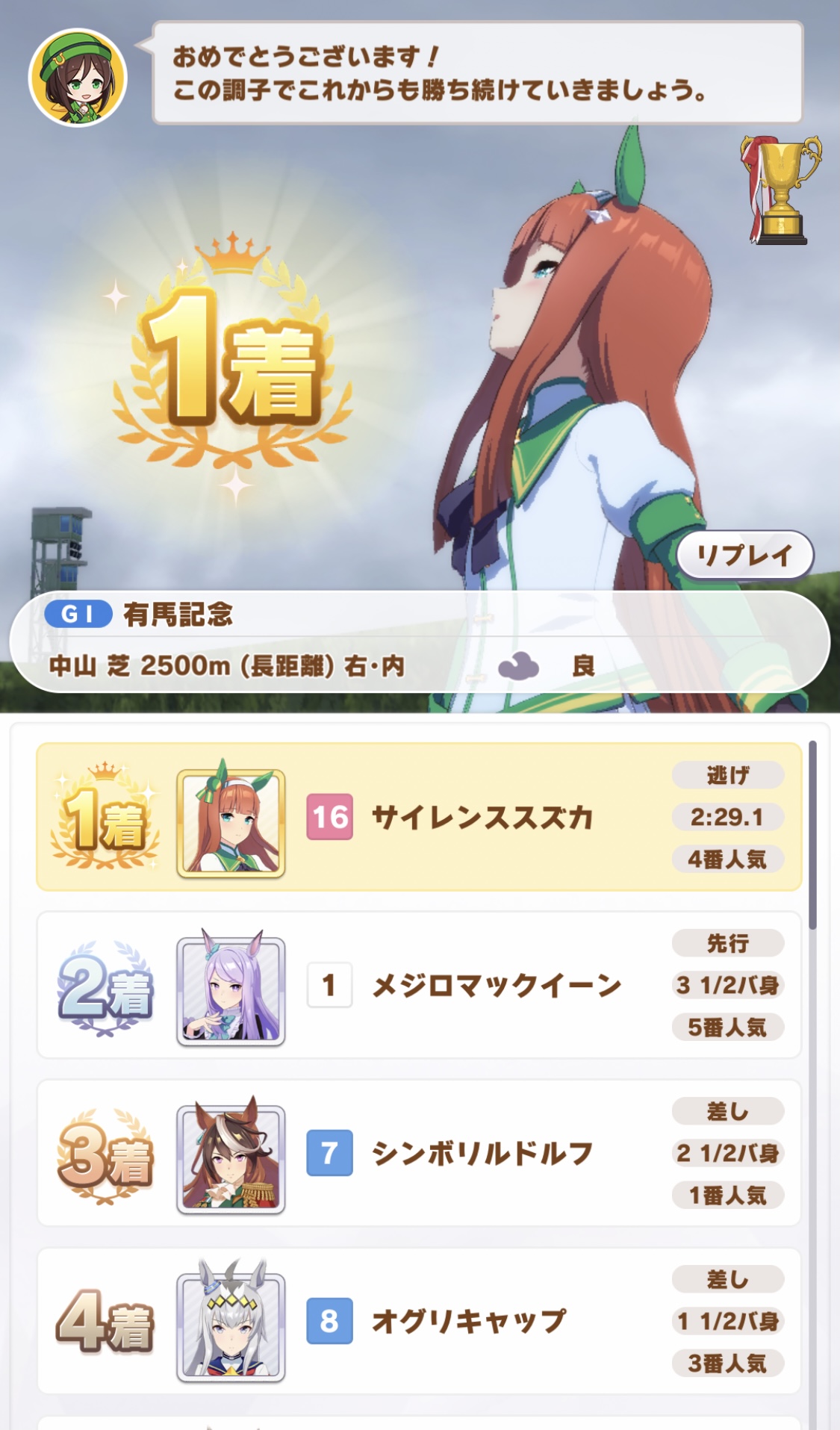Select オグリキャップ's fourth-place row
Screen dimensions: 840x1430
click(x=419, y=1321)
